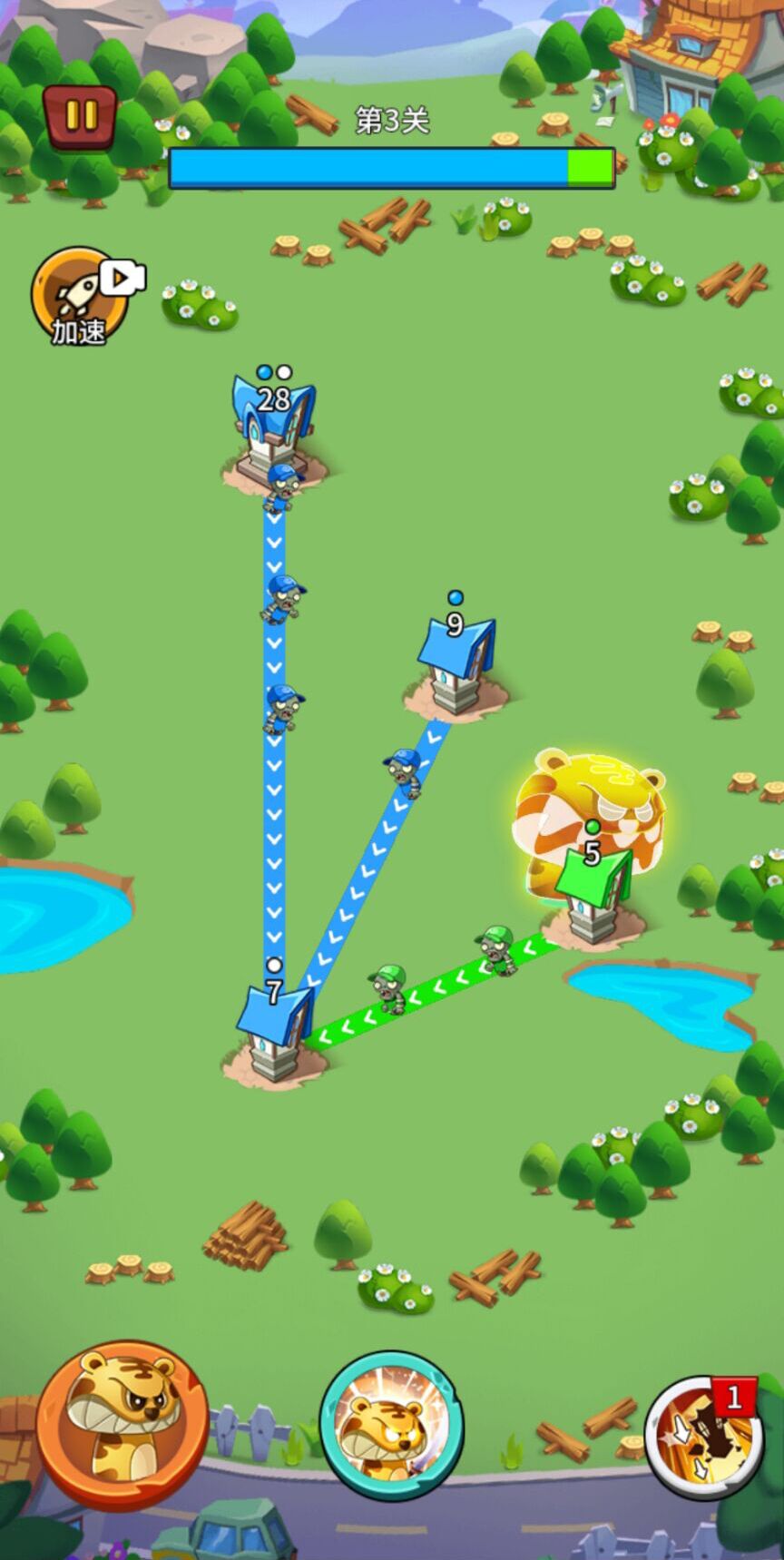Tap the orange tiger mushroom hero button
The width and height of the screenshot is (784, 1560).
[122, 1427]
